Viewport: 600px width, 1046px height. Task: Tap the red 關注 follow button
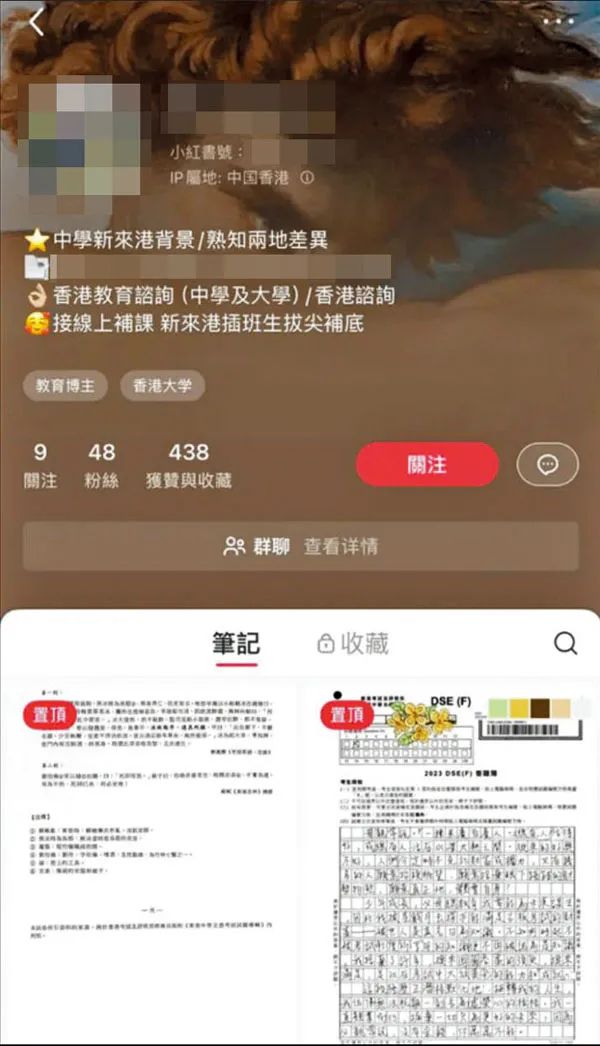[427, 464]
